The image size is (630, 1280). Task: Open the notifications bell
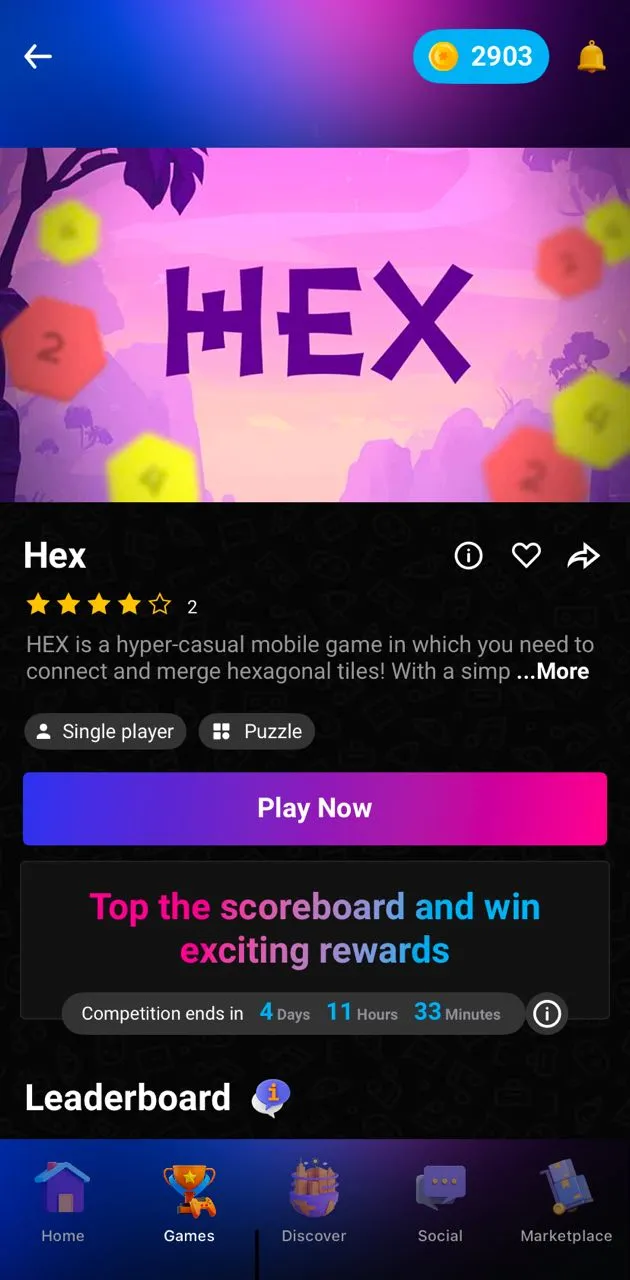pyautogui.click(x=591, y=57)
